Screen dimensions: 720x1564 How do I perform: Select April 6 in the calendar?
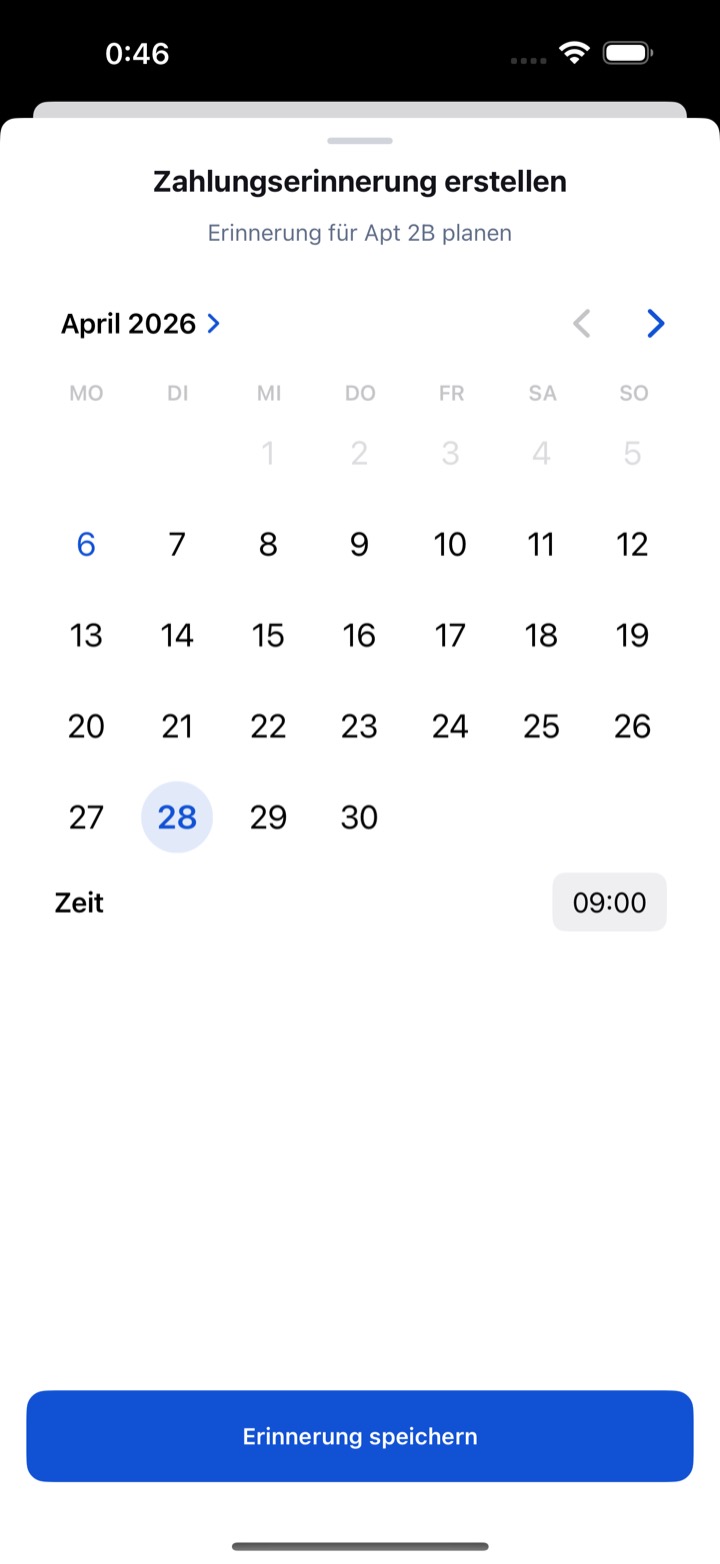click(x=86, y=545)
